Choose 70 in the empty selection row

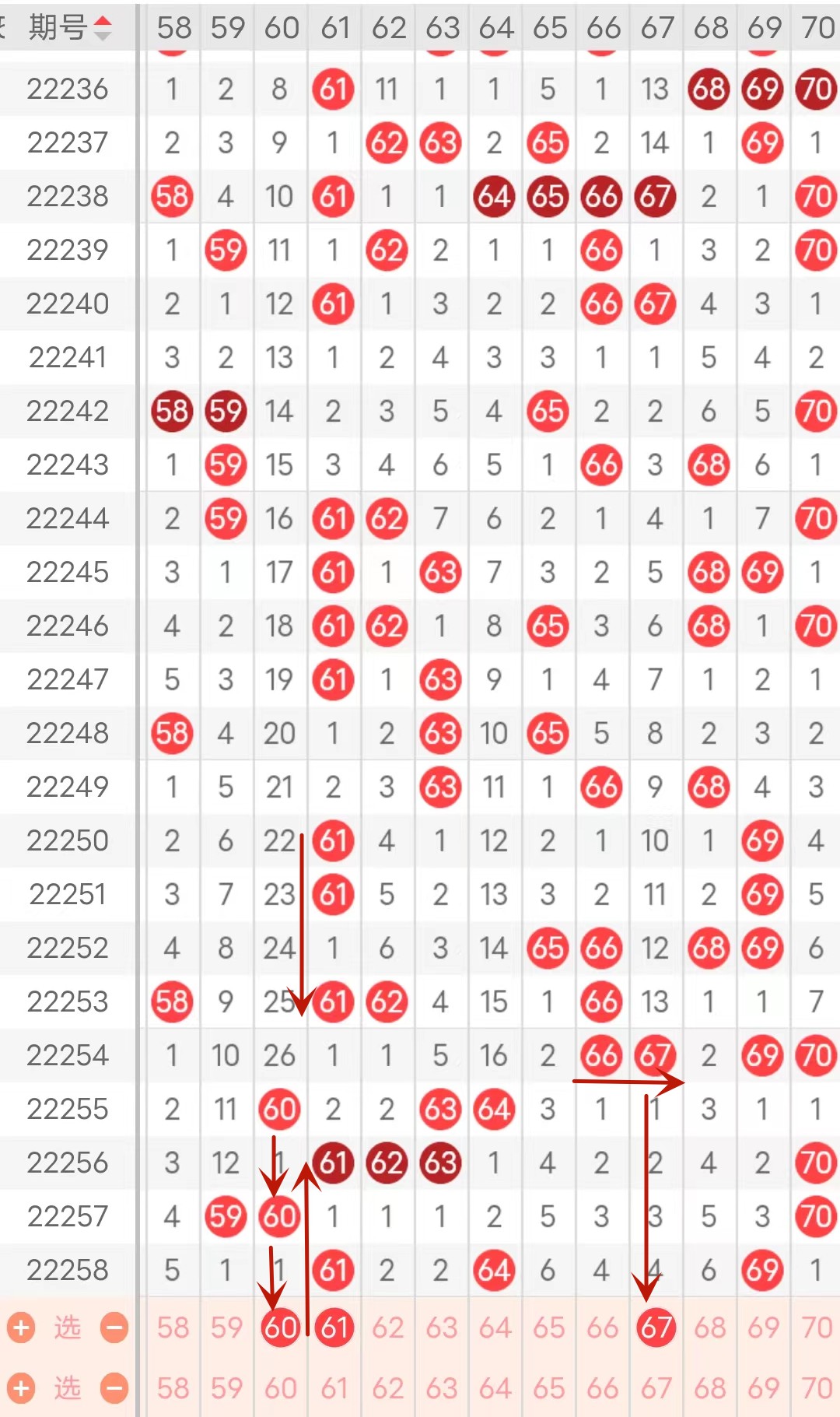pyautogui.click(x=817, y=1387)
